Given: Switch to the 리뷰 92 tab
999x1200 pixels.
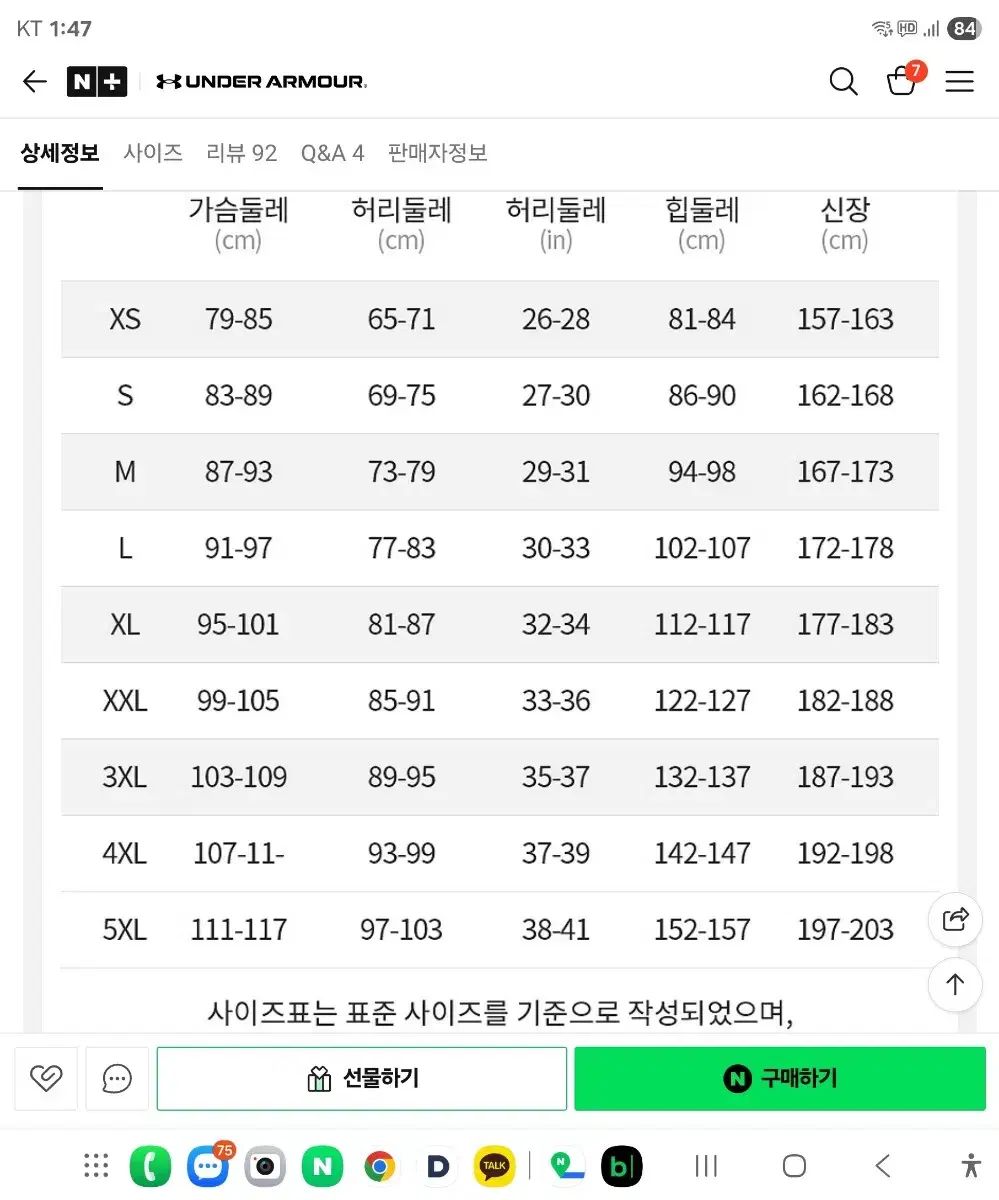Looking at the screenshot, I should coord(241,153).
